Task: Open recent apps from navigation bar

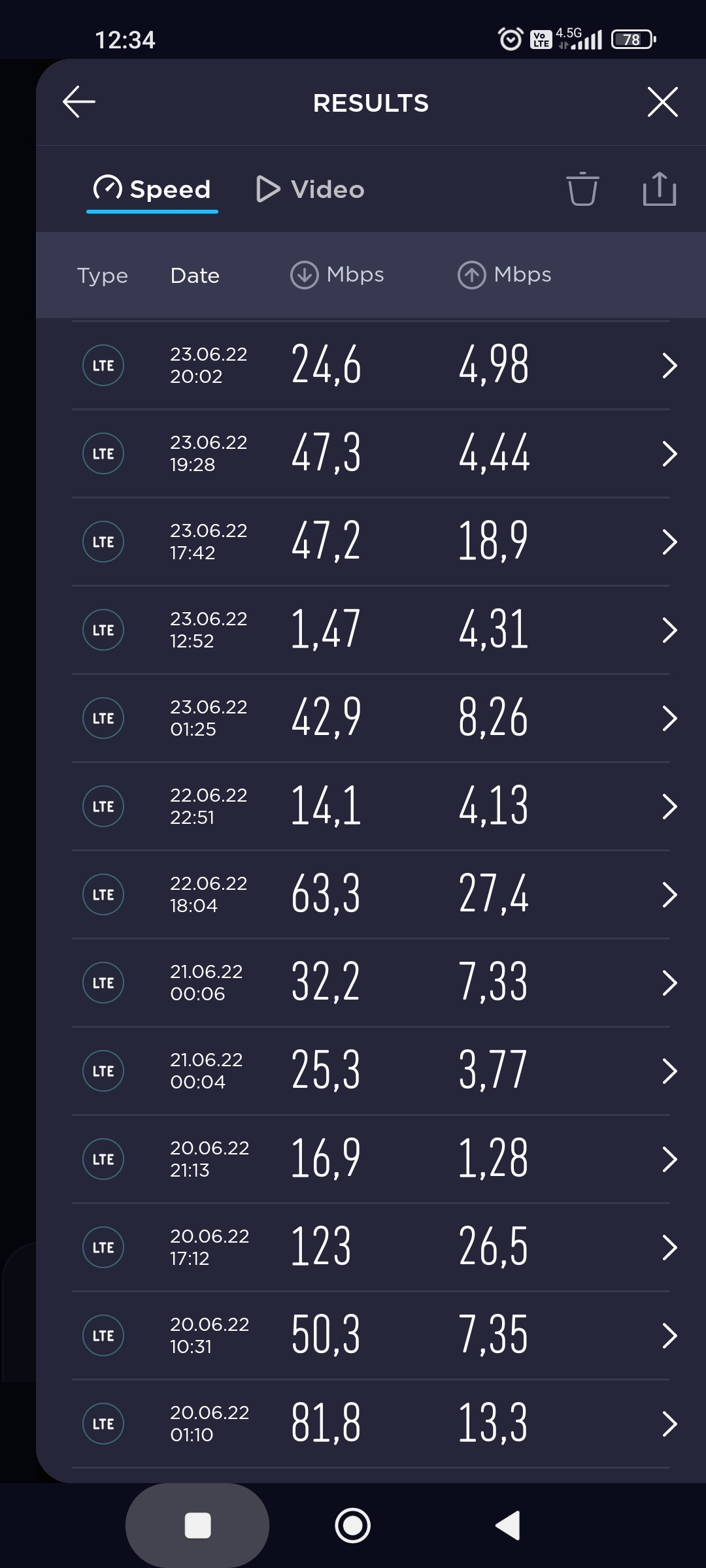Action: (197, 1526)
